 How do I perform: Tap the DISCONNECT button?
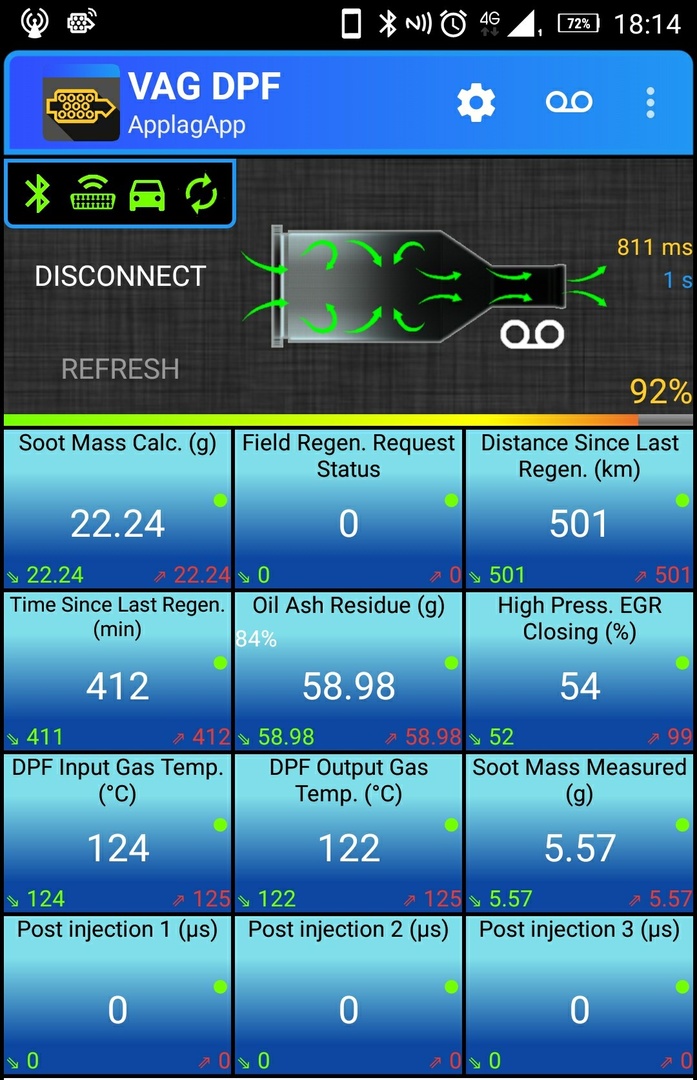[120, 276]
